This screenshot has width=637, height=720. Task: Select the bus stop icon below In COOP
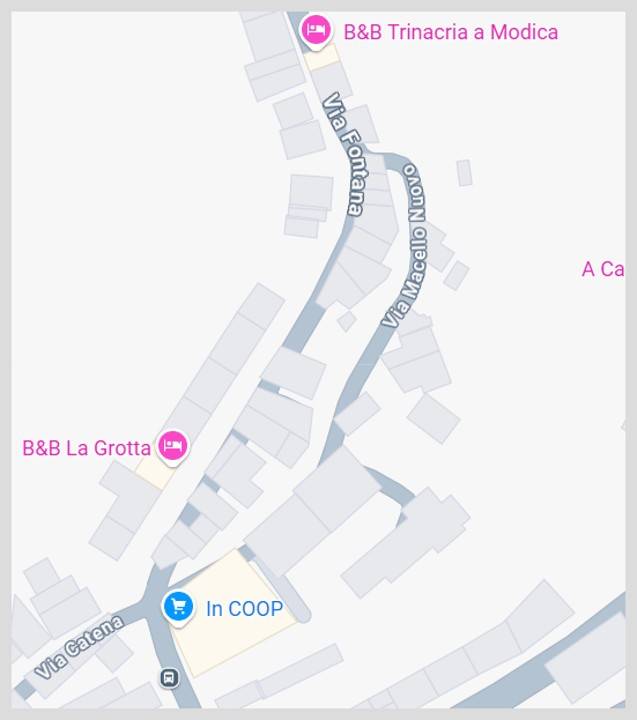169,677
